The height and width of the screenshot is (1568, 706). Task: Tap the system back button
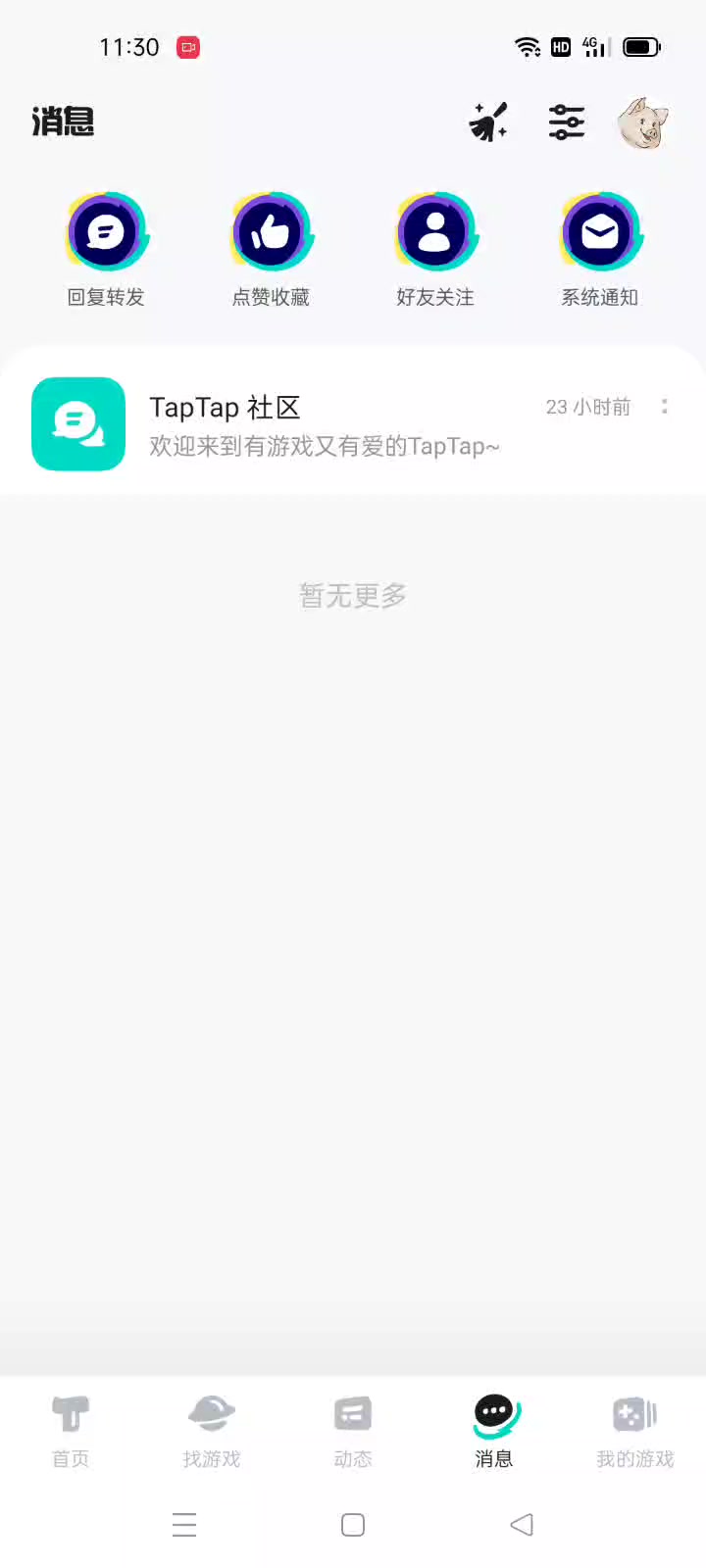(522, 1525)
